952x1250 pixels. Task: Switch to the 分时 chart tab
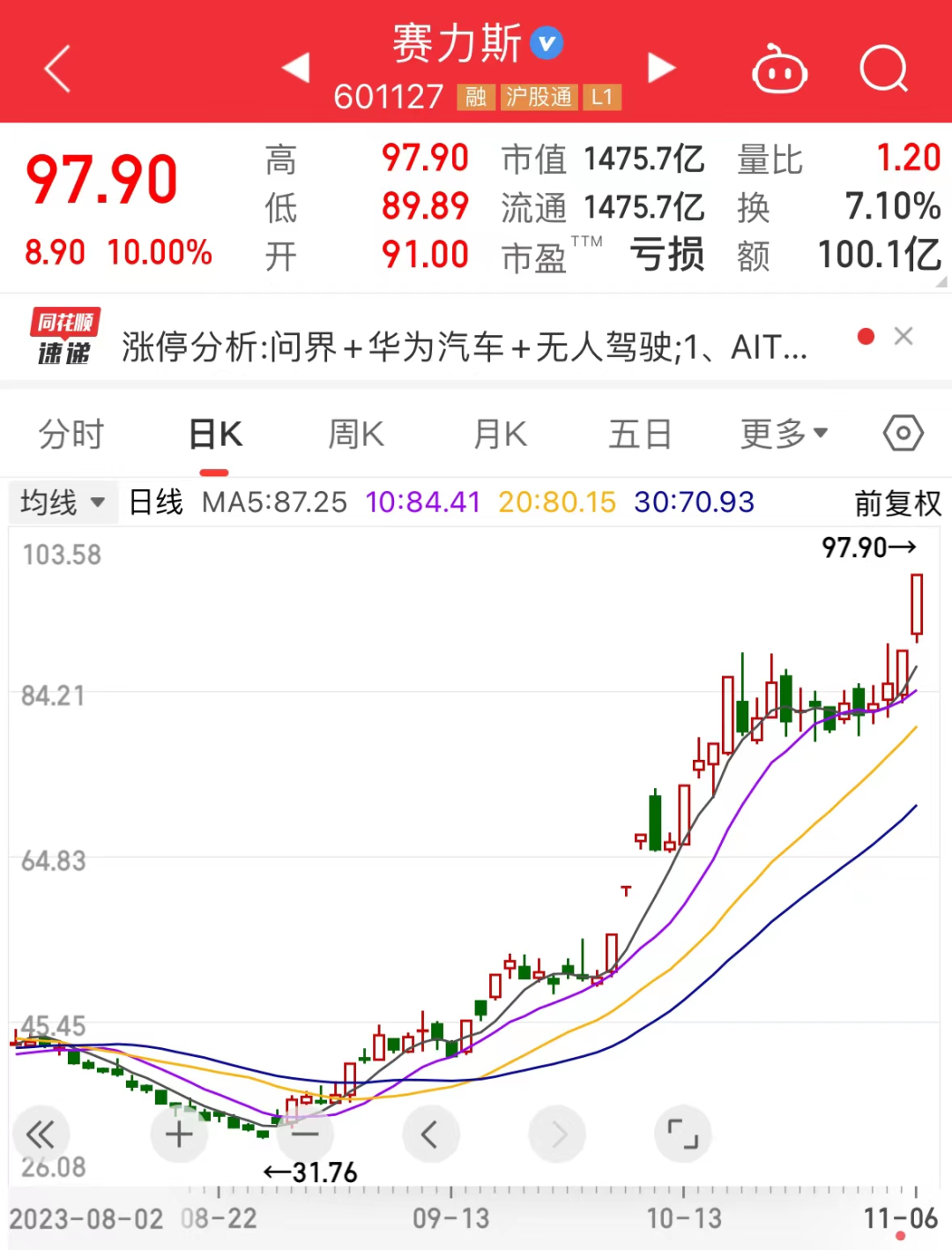71,435
